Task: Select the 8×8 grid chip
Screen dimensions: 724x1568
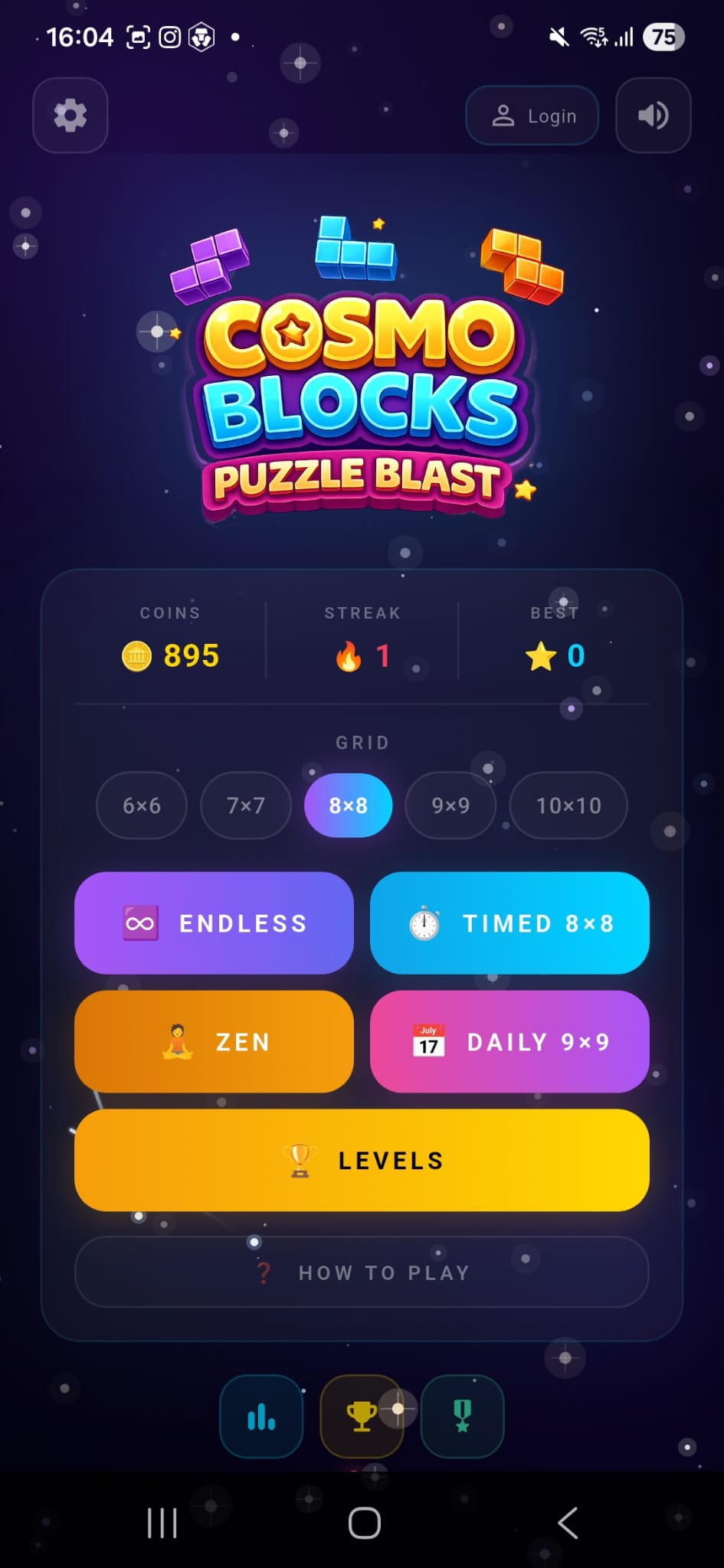Action: 349,805
